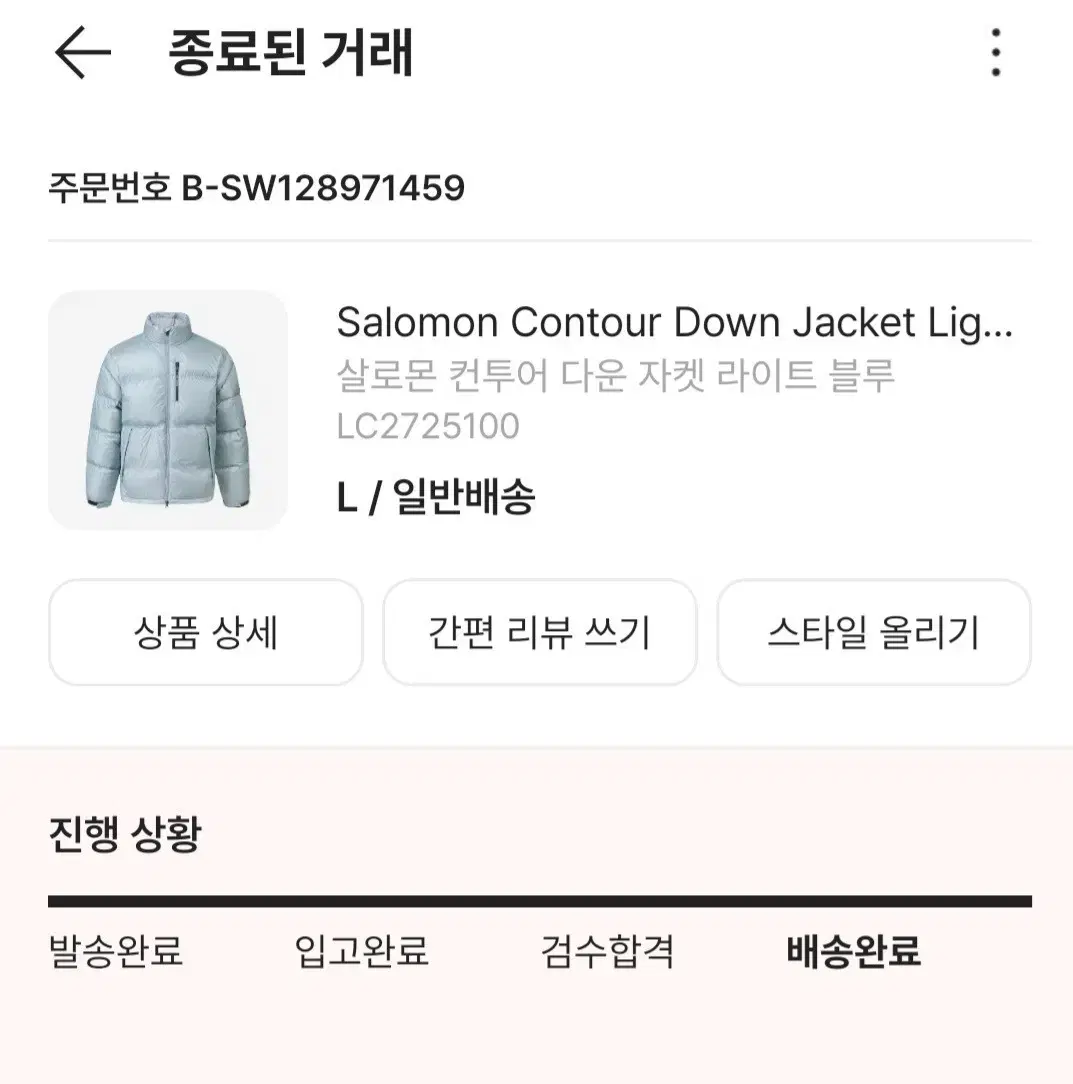
Task: Select the 배송완료 status step
Action: coord(855,955)
